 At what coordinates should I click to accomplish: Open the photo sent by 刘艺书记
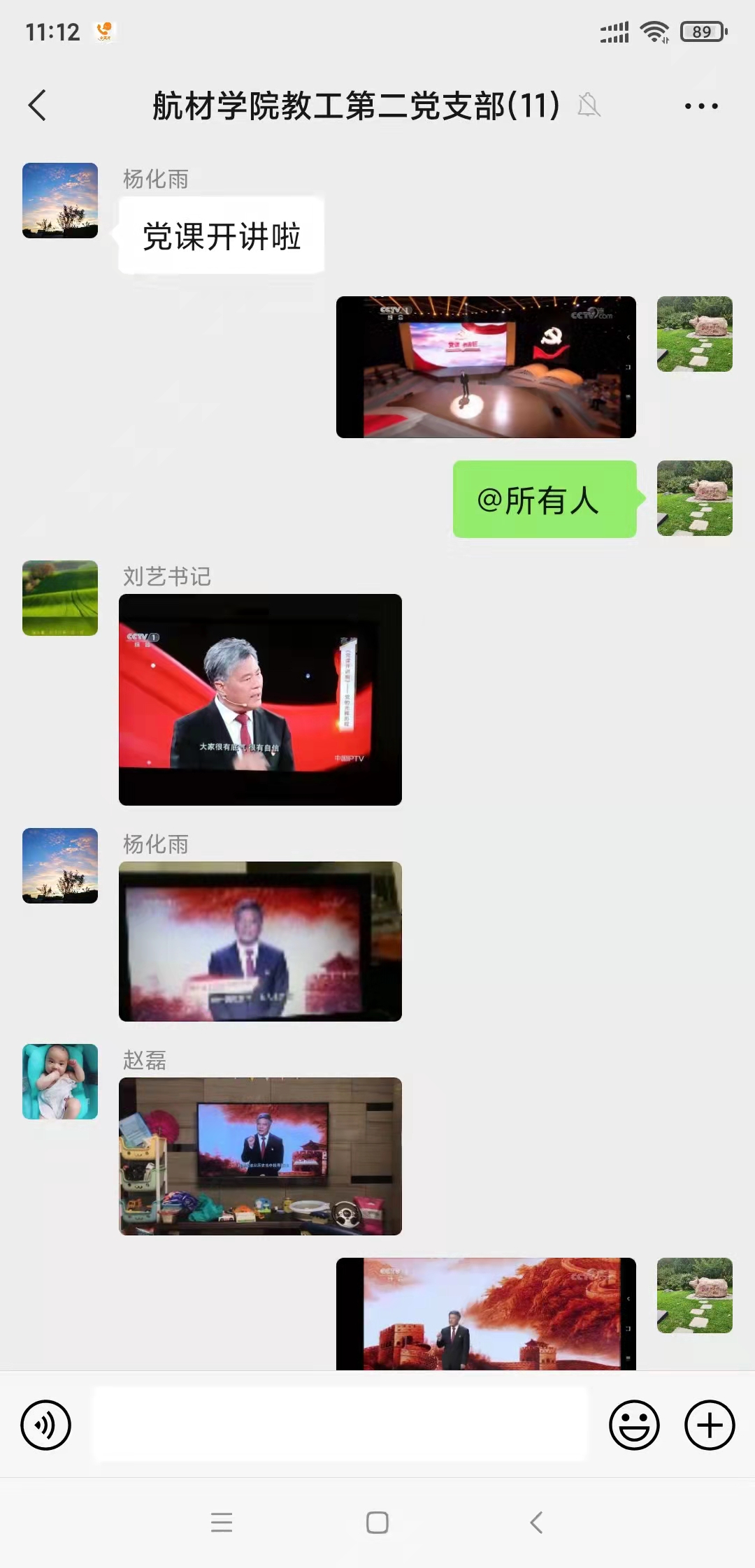[260, 699]
